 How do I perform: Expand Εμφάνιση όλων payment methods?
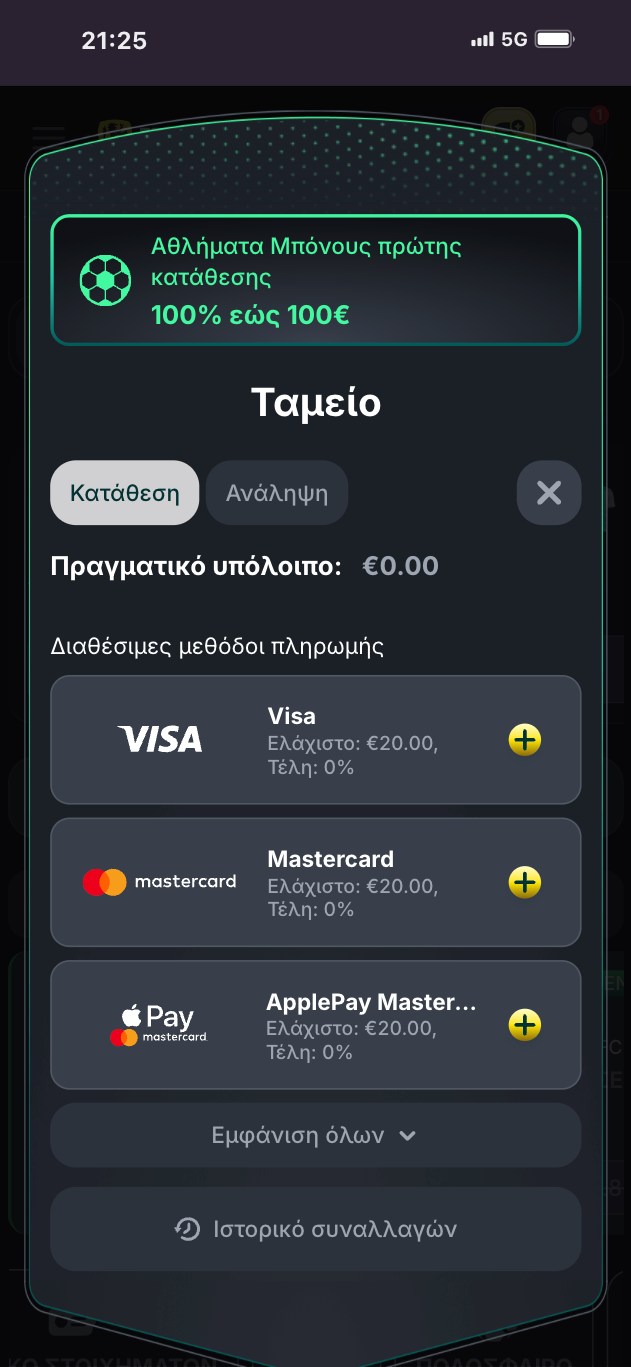[x=315, y=1136]
